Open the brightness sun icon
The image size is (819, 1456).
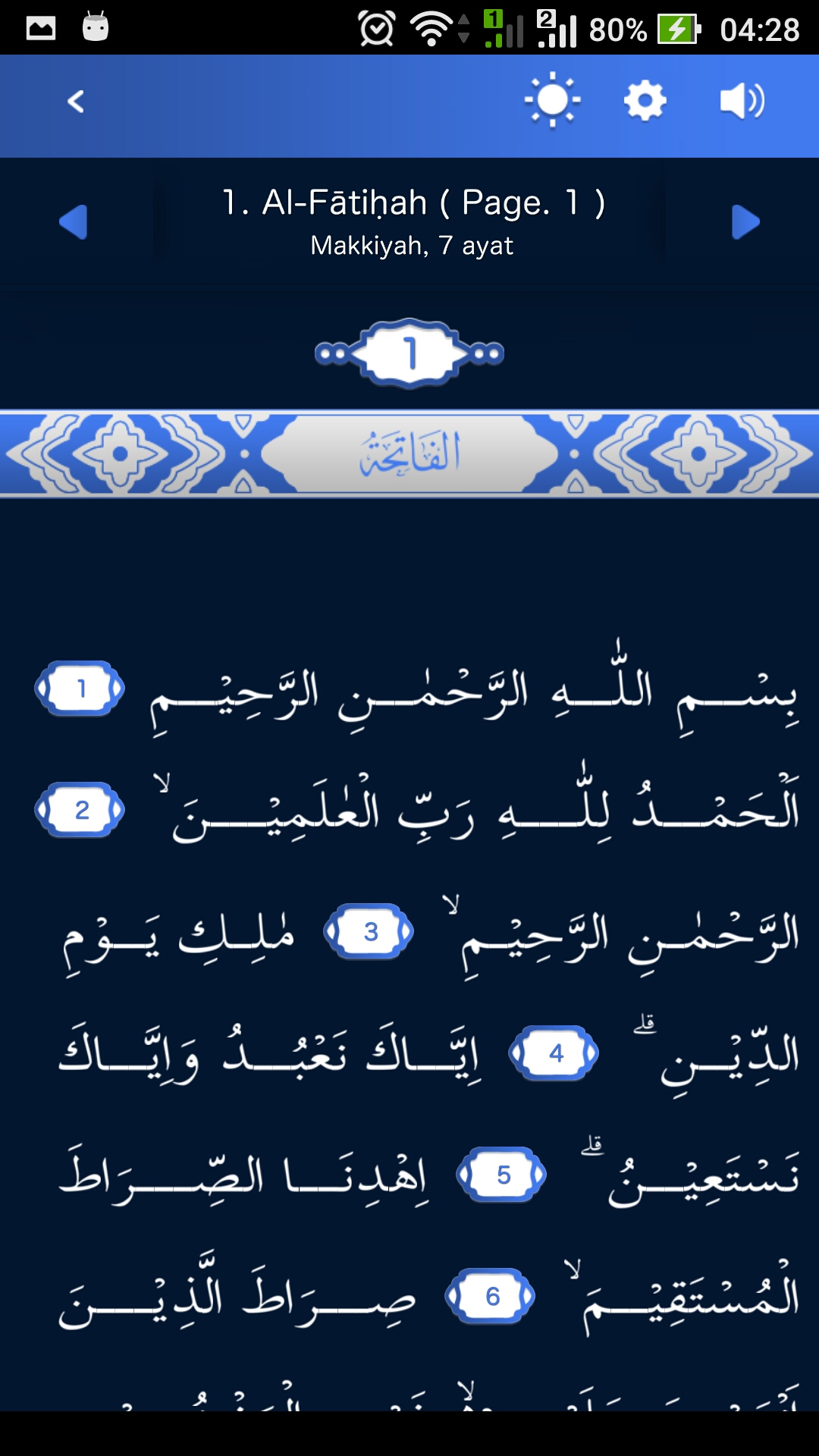click(x=552, y=100)
